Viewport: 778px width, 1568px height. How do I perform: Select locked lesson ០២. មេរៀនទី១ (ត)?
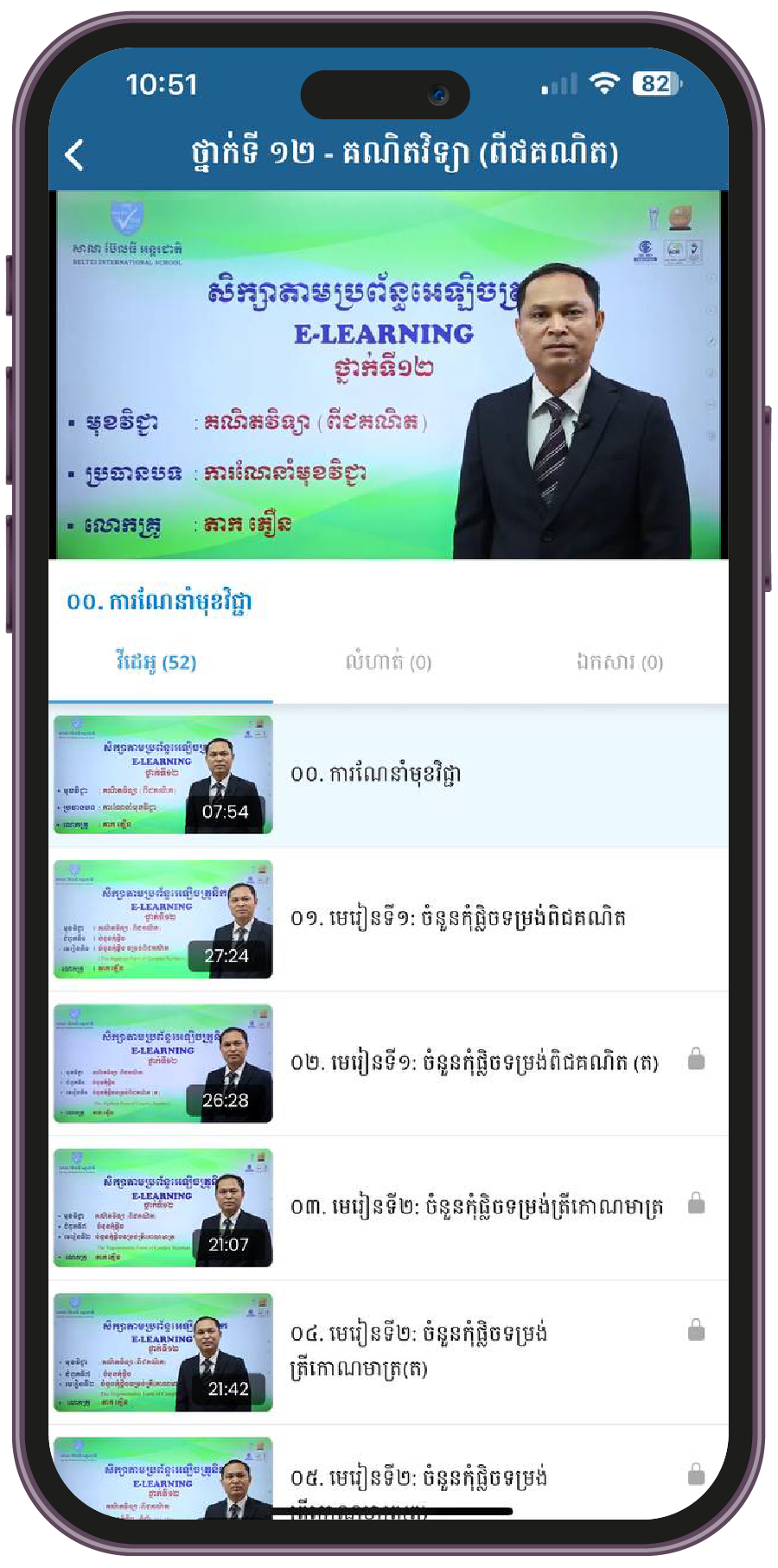click(388, 1063)
